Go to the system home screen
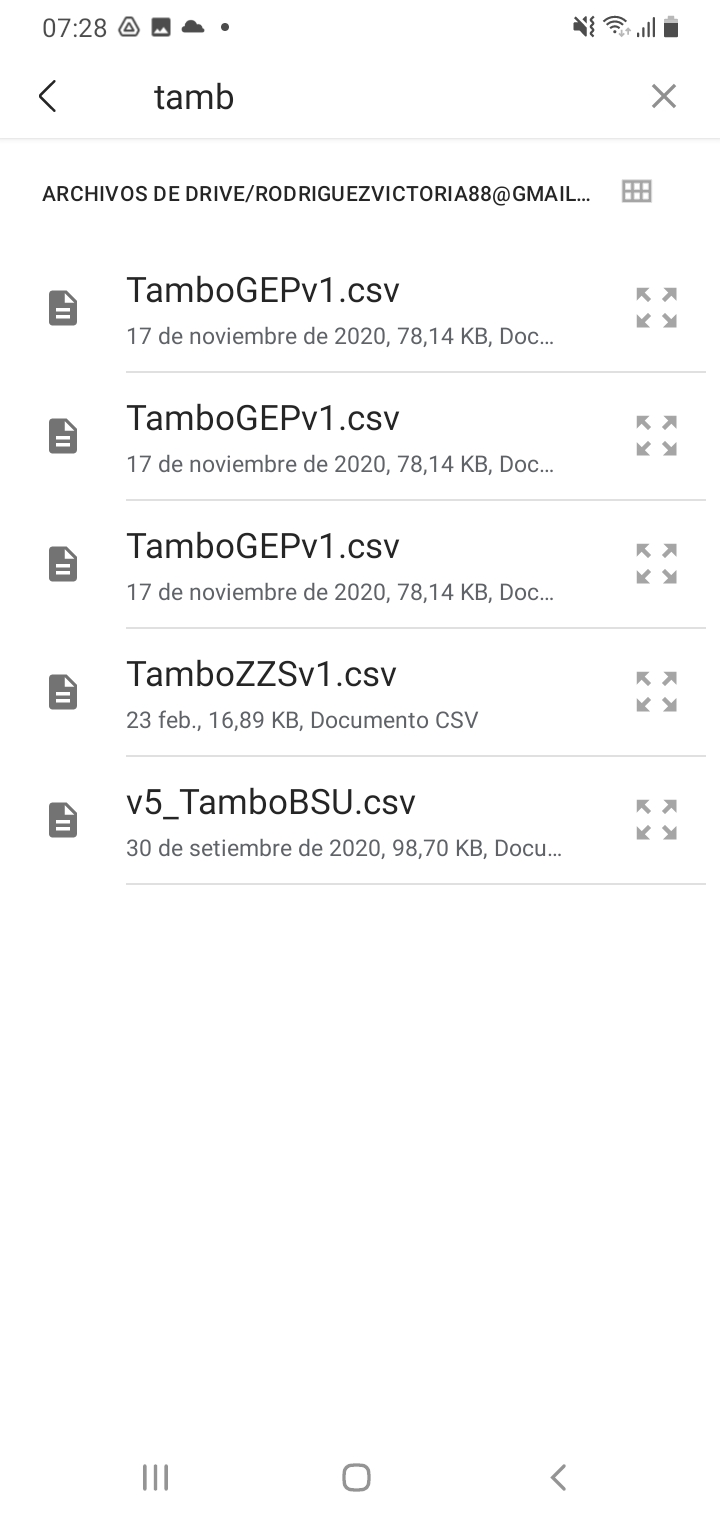The image size is (720, 1520). (x=356, y=1477)
